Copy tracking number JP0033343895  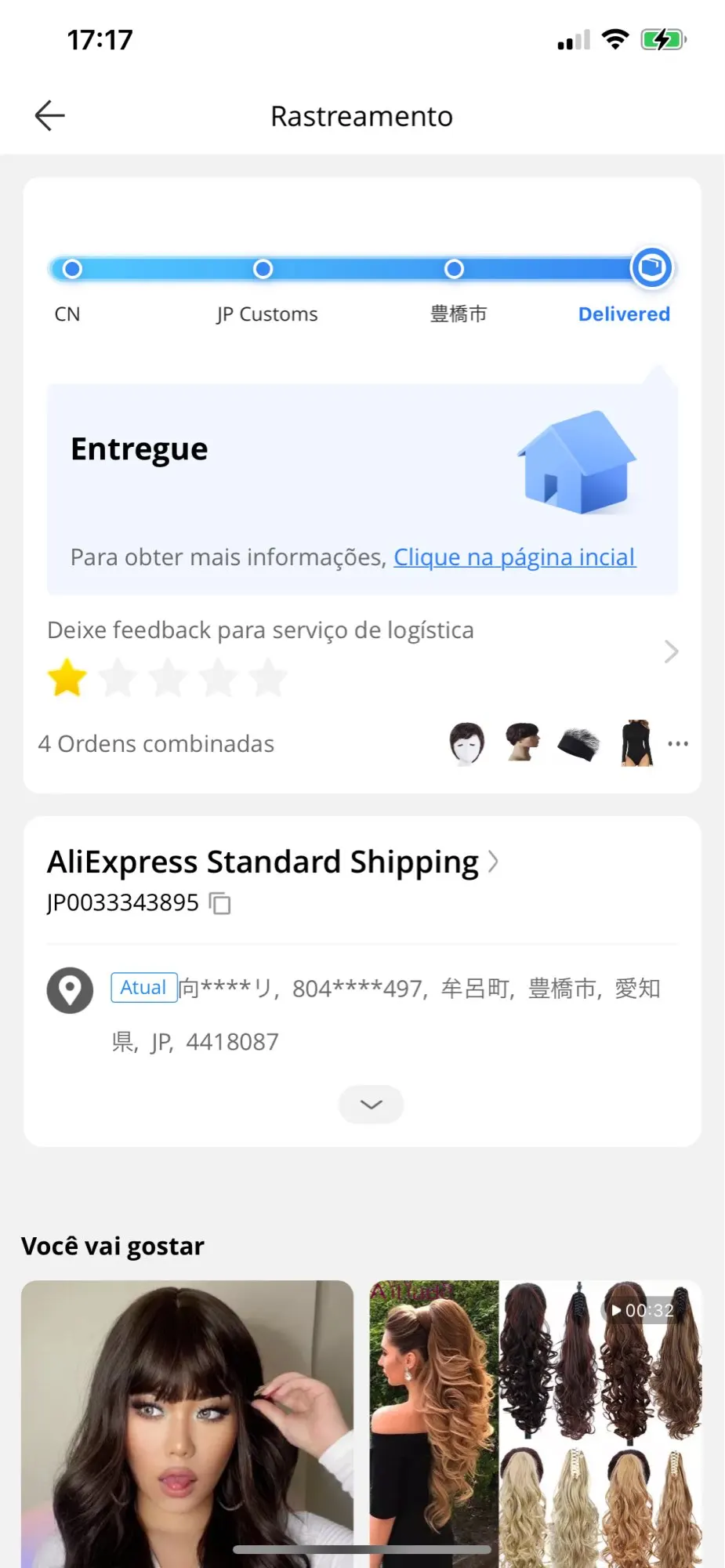tap(220, 903)
